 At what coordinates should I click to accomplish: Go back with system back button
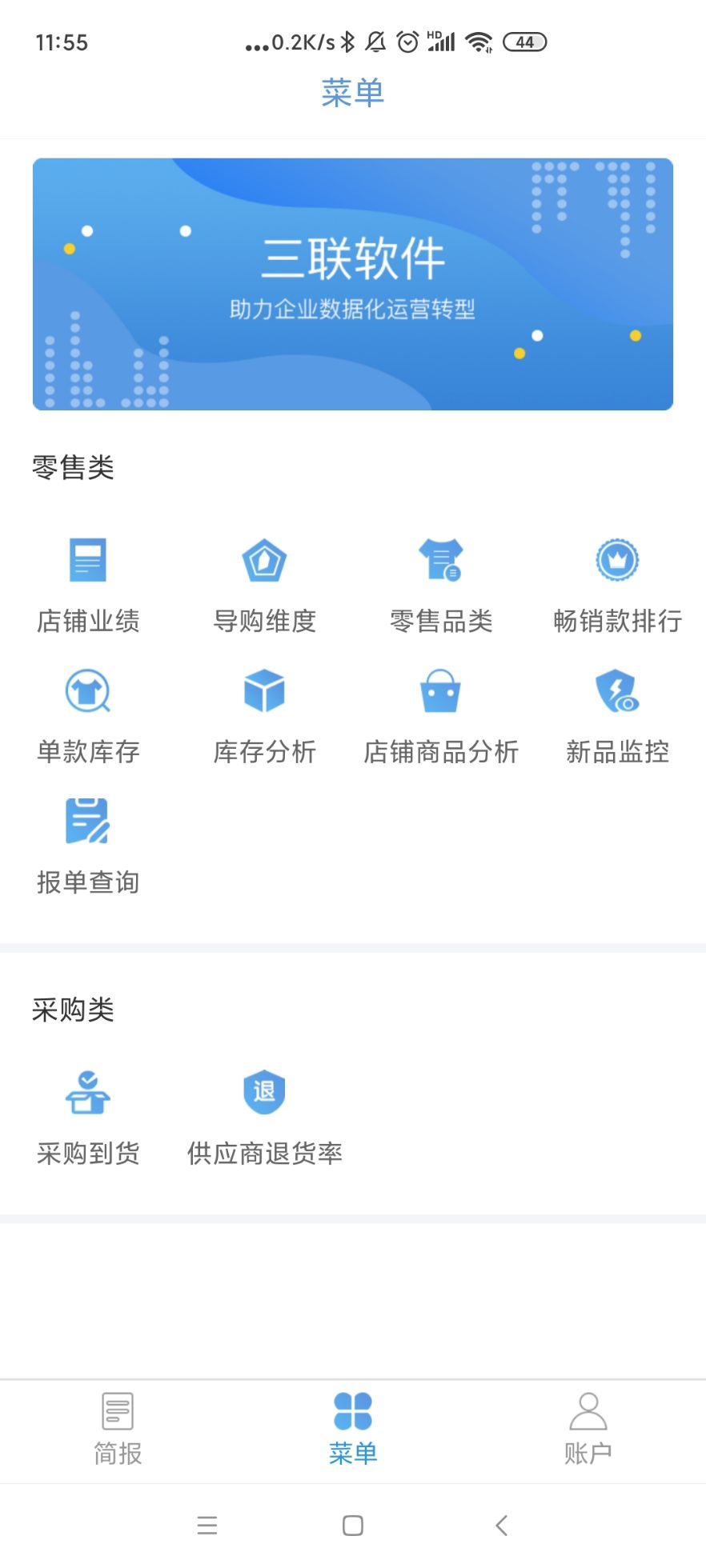tap(502, 1525)
